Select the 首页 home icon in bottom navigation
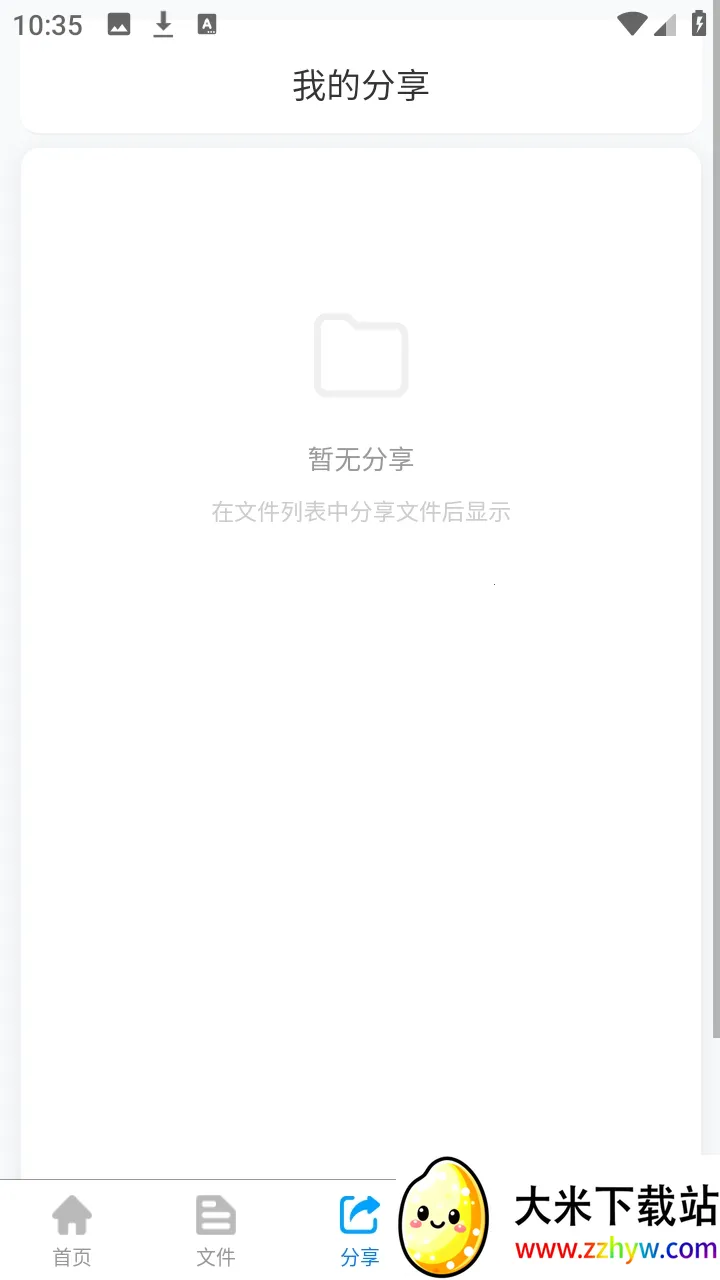Viewport: 720px width, 1280px height. [x=71, y=1218]
